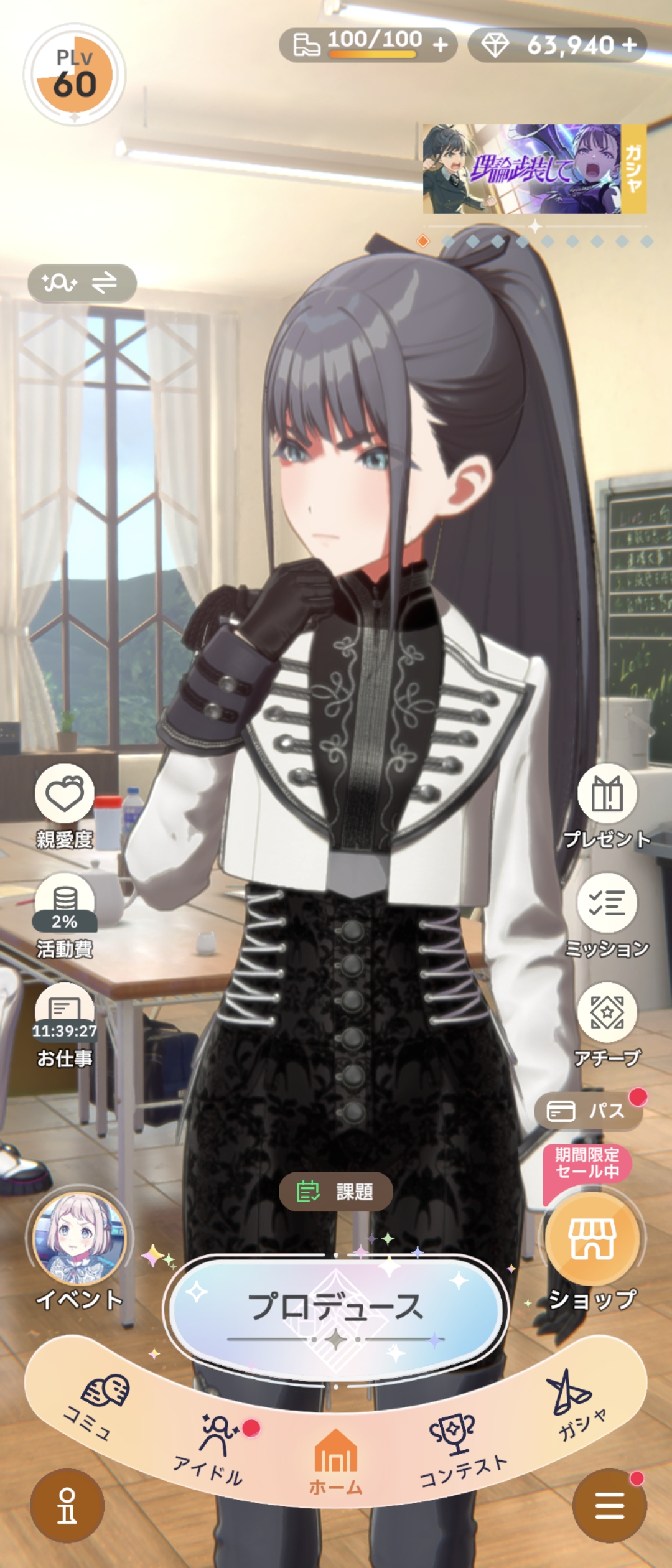The width and height of the screenshot is (672, 1568).
Task: Add stamina with the plus beside 100/100
Action: [441, 45]
